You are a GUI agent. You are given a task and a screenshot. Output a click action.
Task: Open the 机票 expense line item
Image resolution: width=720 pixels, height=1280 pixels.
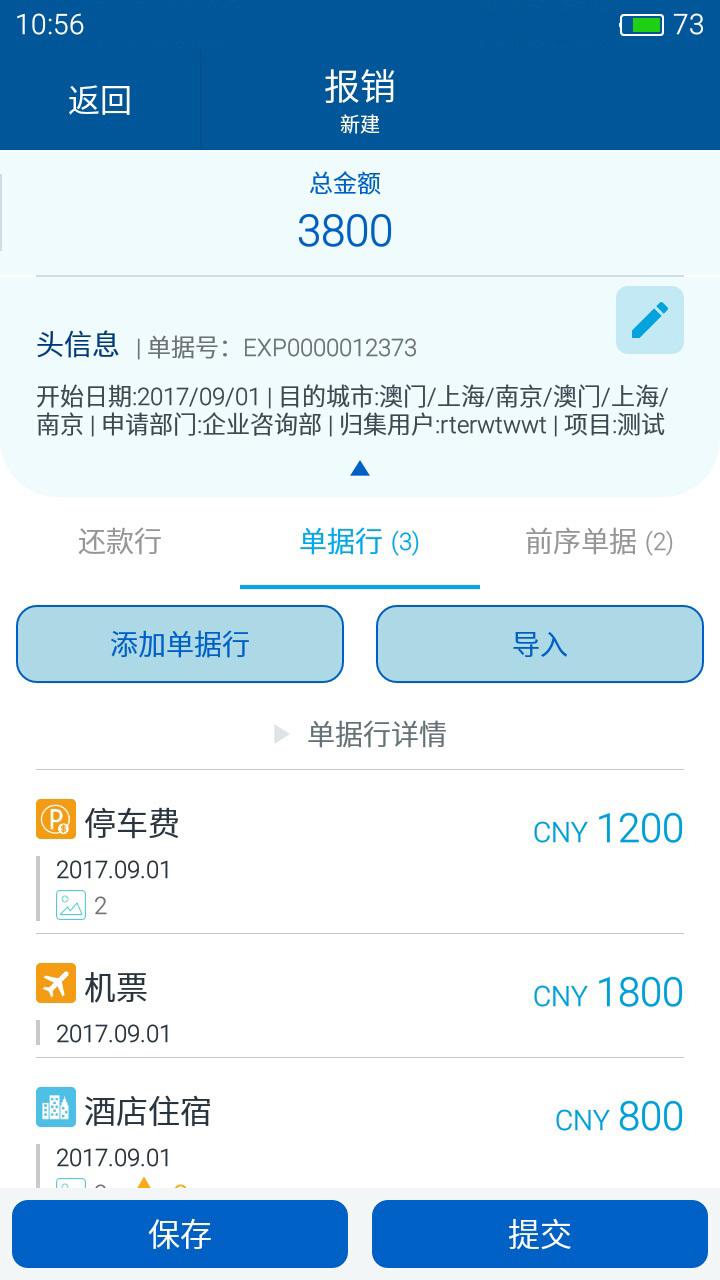360,1000
